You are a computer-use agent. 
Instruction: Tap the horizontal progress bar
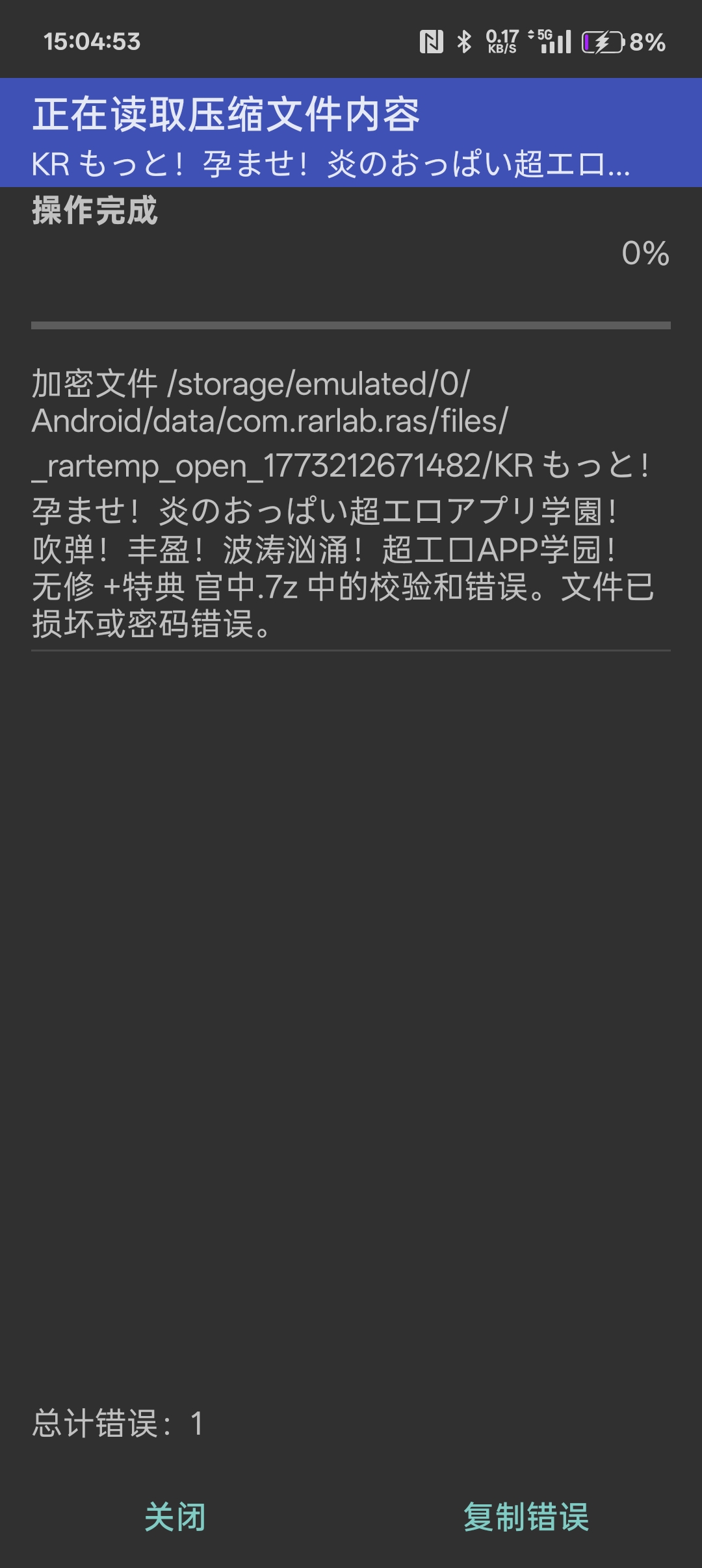(x=351, y=325)
